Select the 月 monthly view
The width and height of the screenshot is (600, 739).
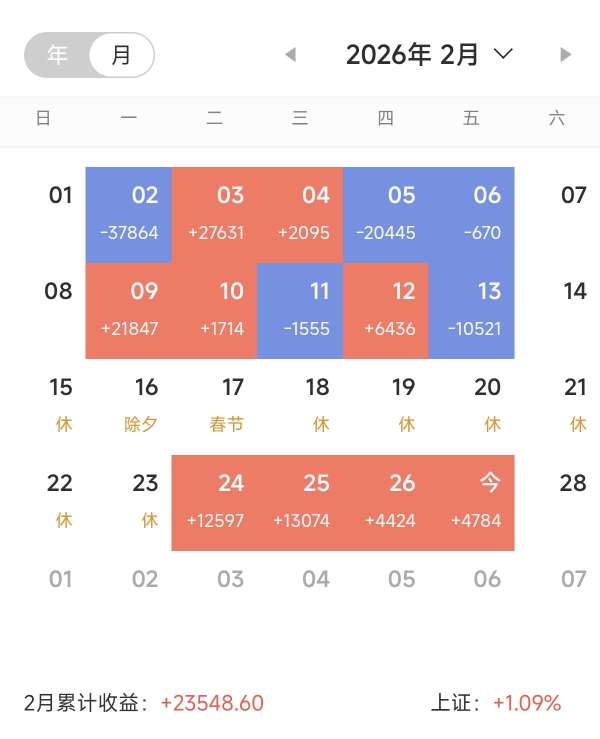click(x=121, y=55)
